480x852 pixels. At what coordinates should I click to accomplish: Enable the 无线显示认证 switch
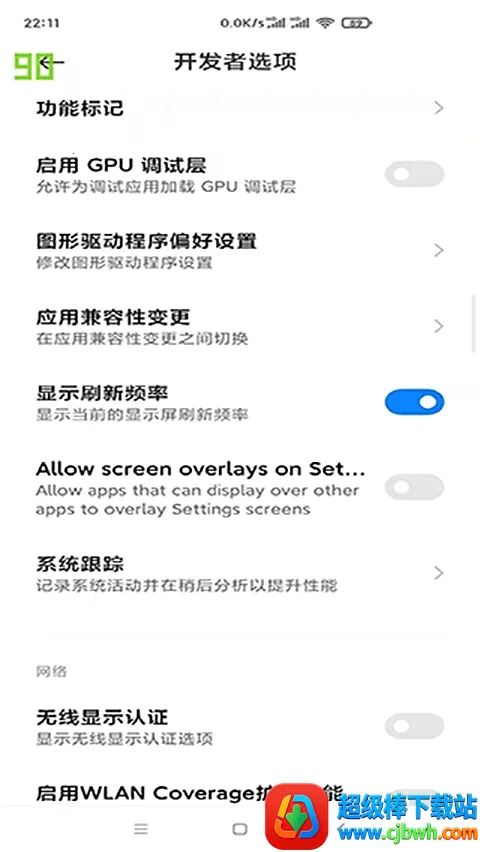point(414,726)
